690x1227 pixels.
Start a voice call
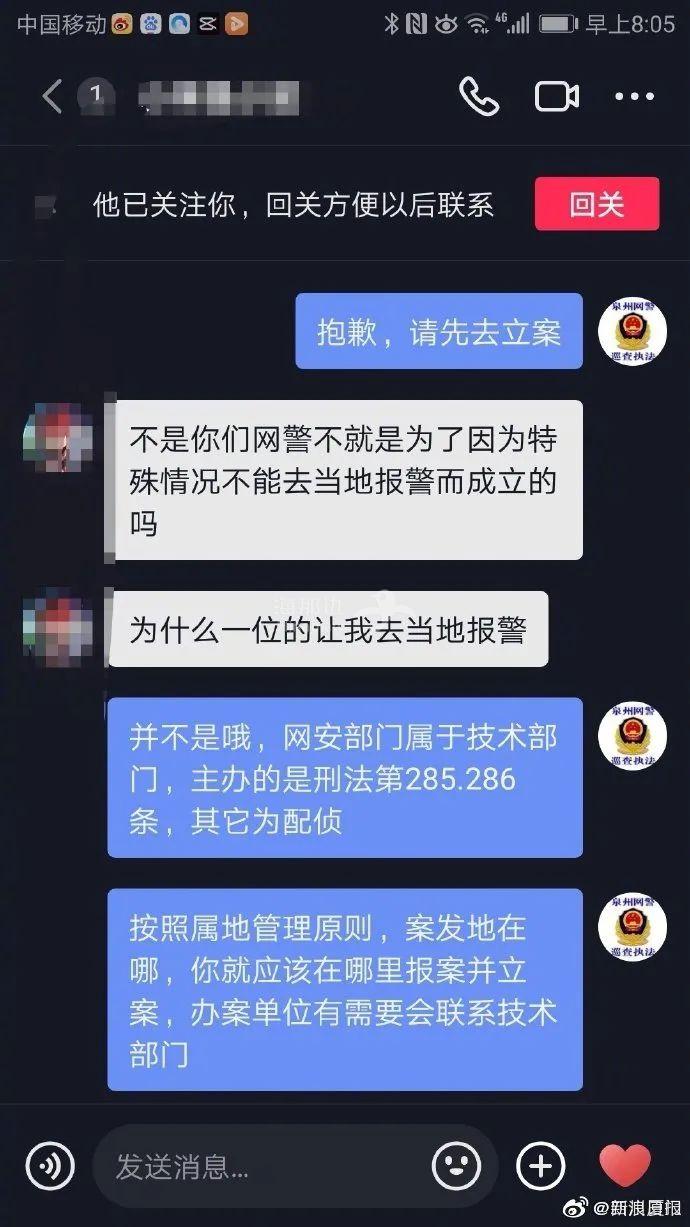pos(479,96)
